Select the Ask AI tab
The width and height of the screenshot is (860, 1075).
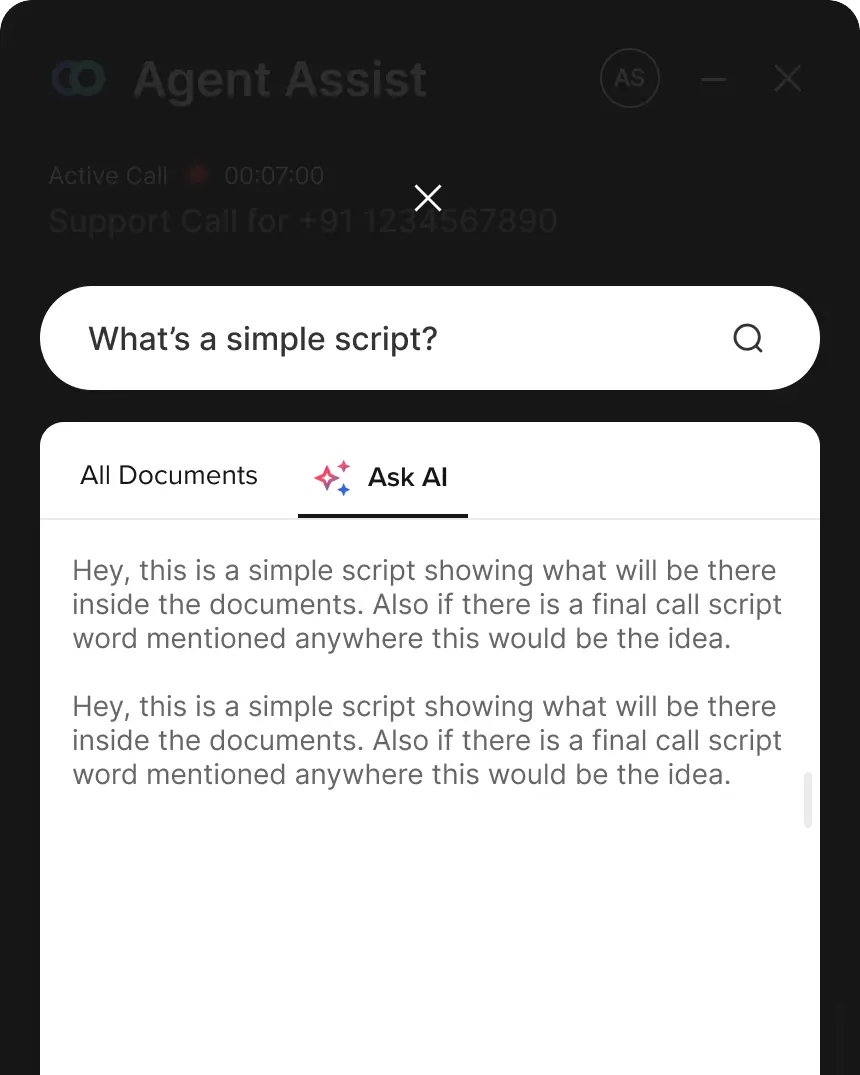(406, 477)
